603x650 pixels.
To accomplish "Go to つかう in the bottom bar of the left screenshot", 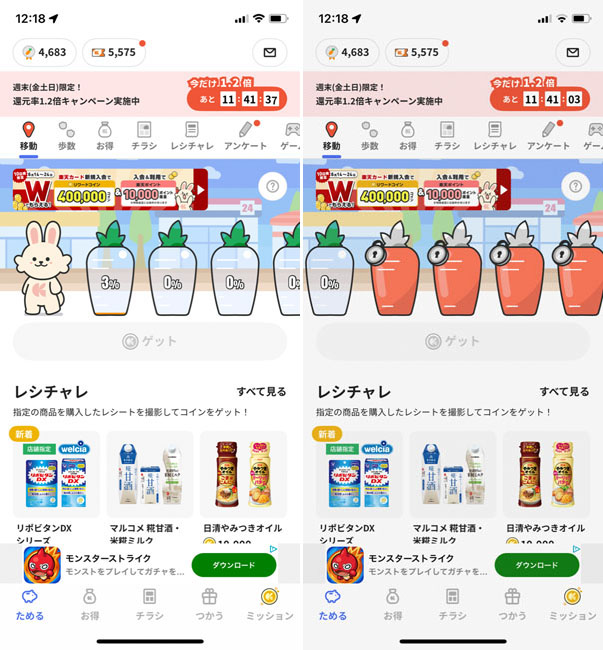I will click(x=209, y=604).
